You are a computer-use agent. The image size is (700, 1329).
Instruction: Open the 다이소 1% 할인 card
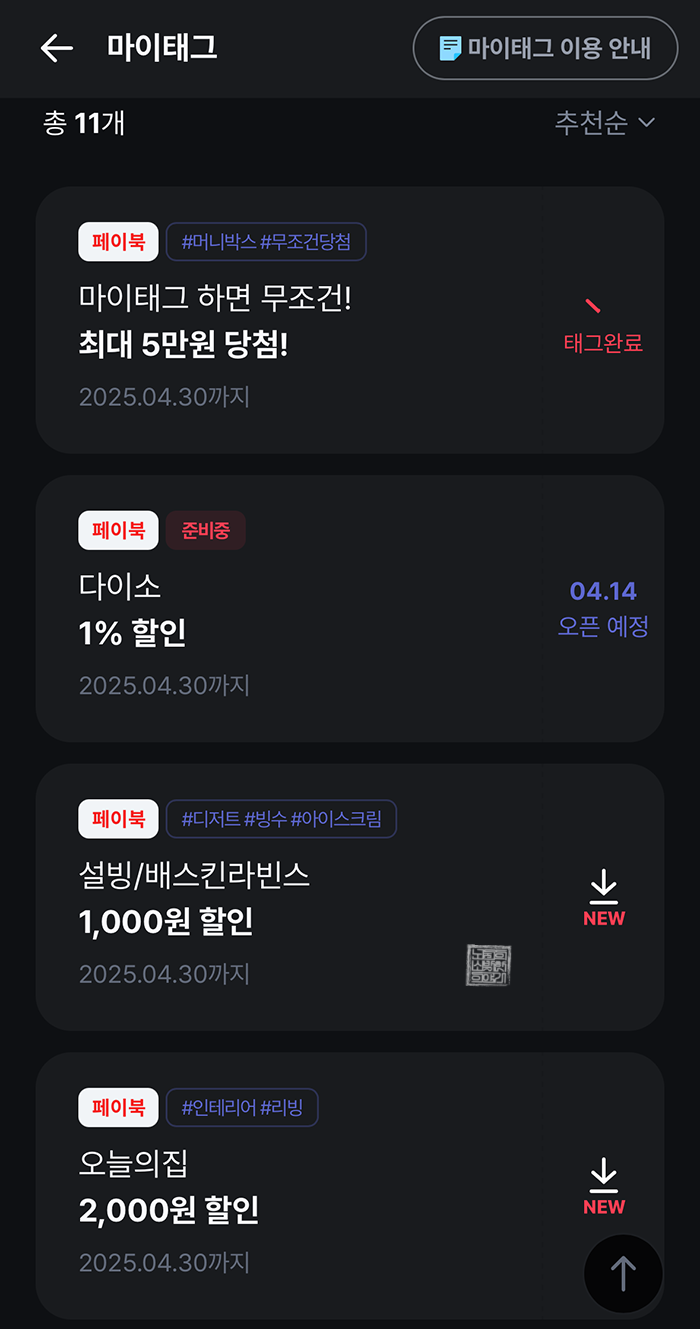click(350, 608)
